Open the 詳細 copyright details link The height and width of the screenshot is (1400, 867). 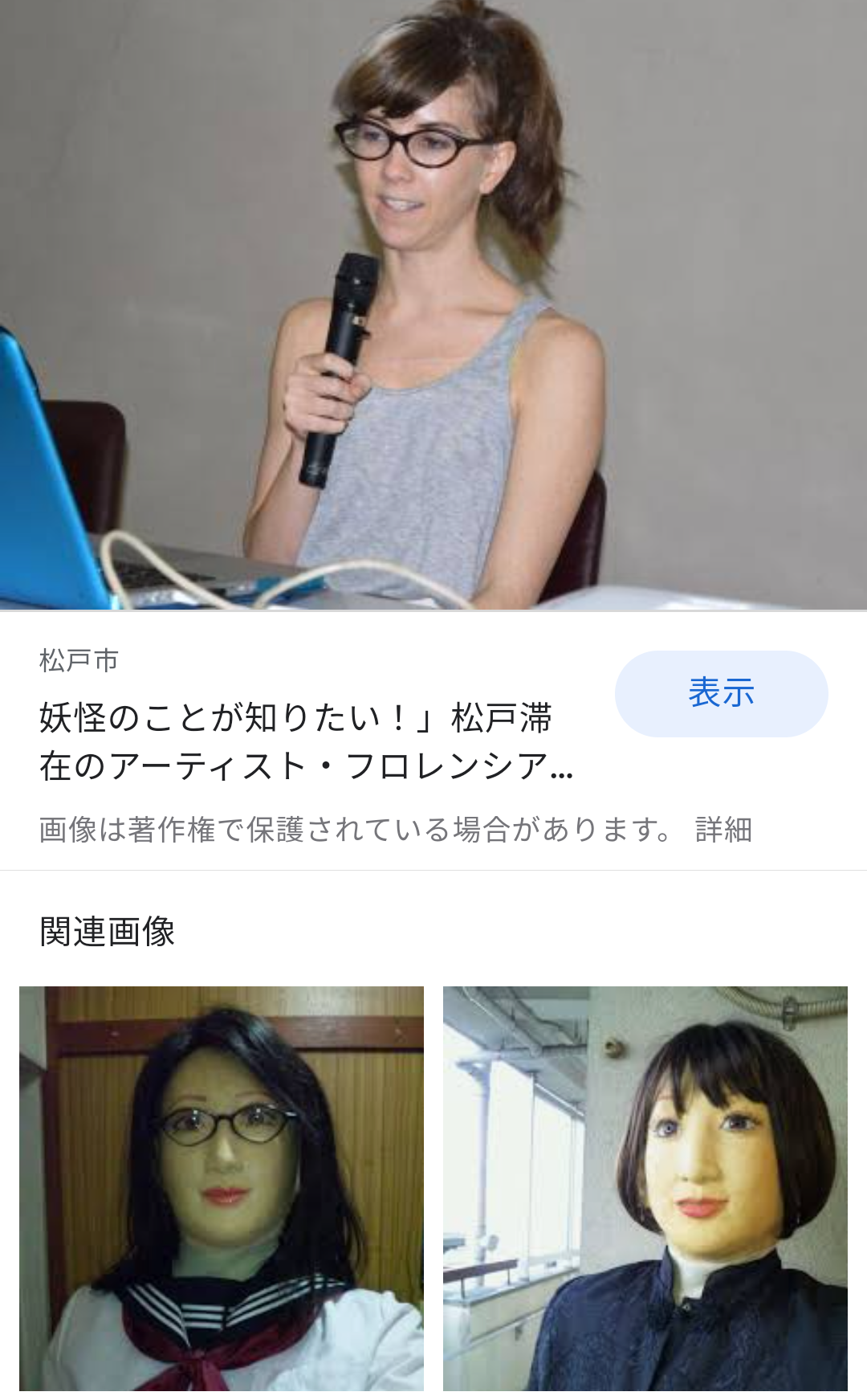(x=723, y=830)
